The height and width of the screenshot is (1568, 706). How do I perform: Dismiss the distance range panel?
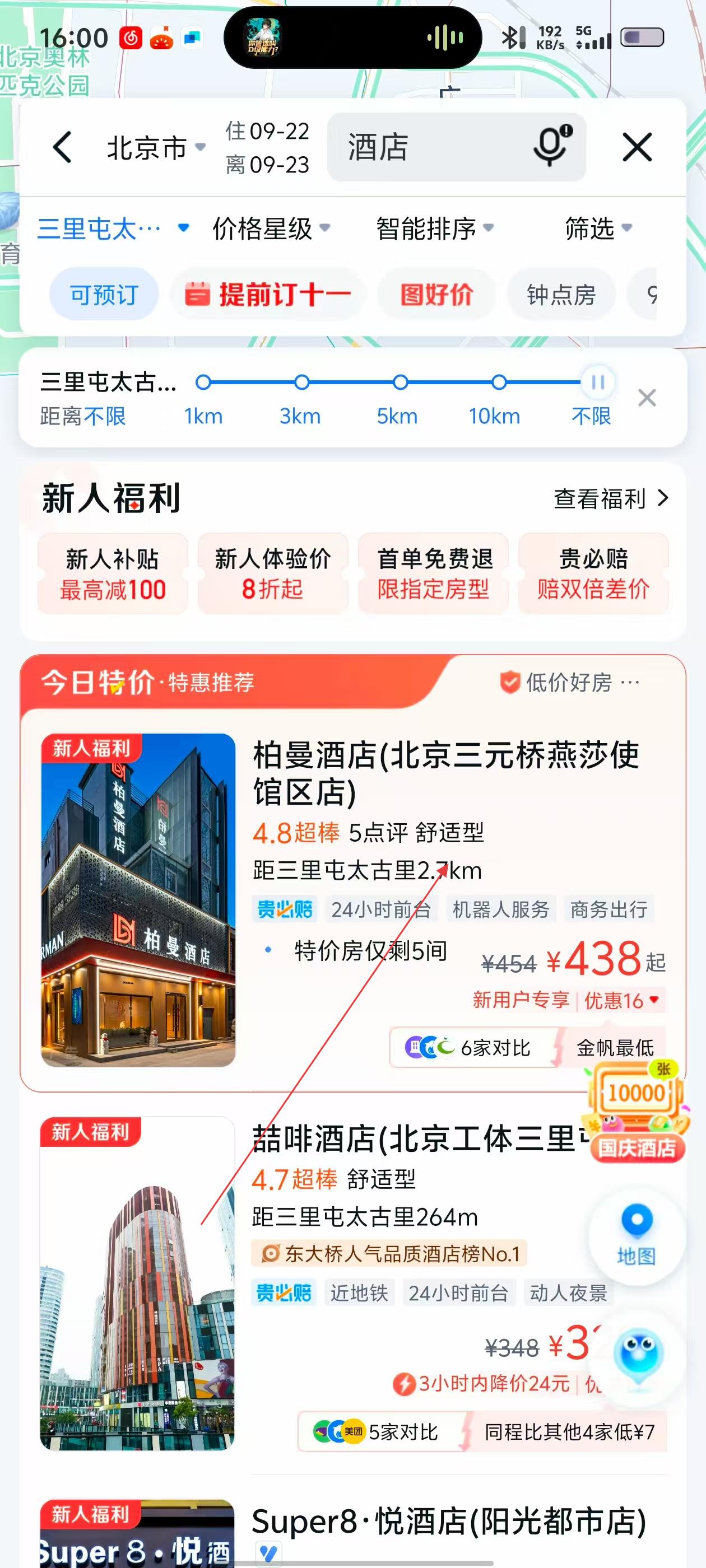point(646,398)
